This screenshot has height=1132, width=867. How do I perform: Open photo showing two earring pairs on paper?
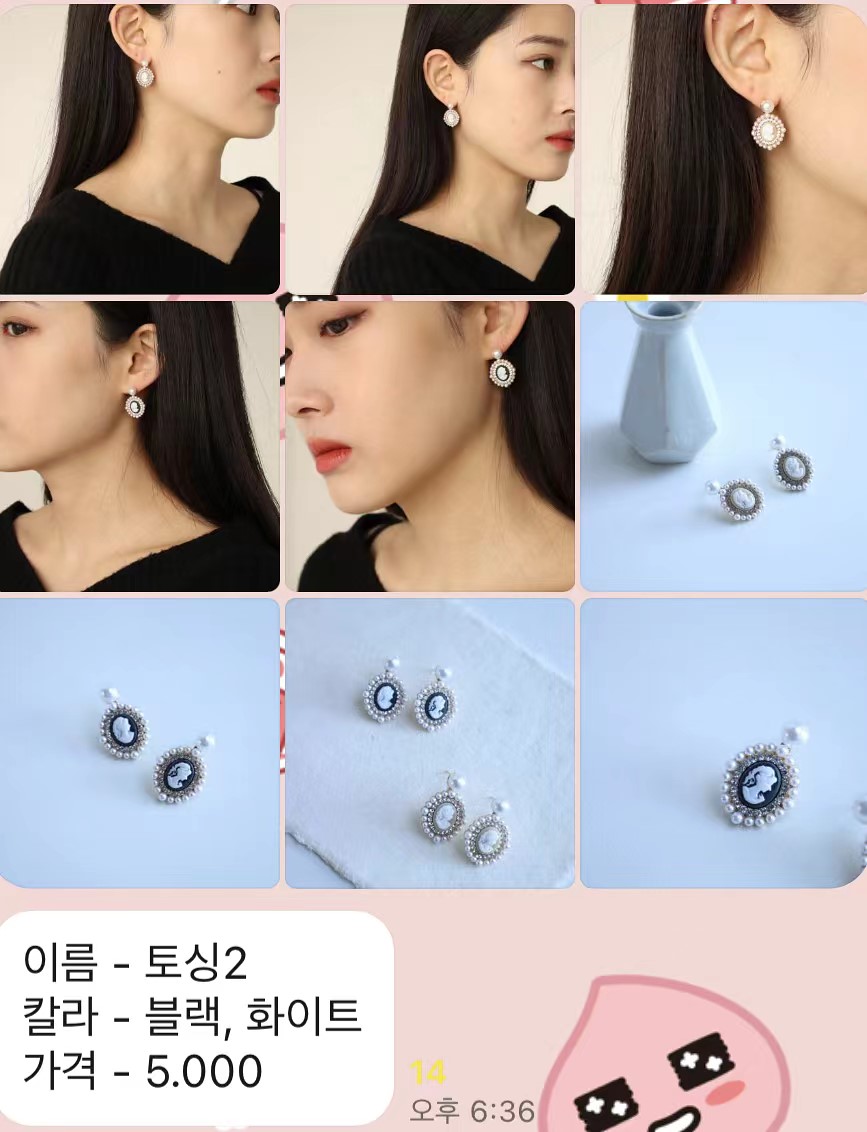click(x=430, y=742)
